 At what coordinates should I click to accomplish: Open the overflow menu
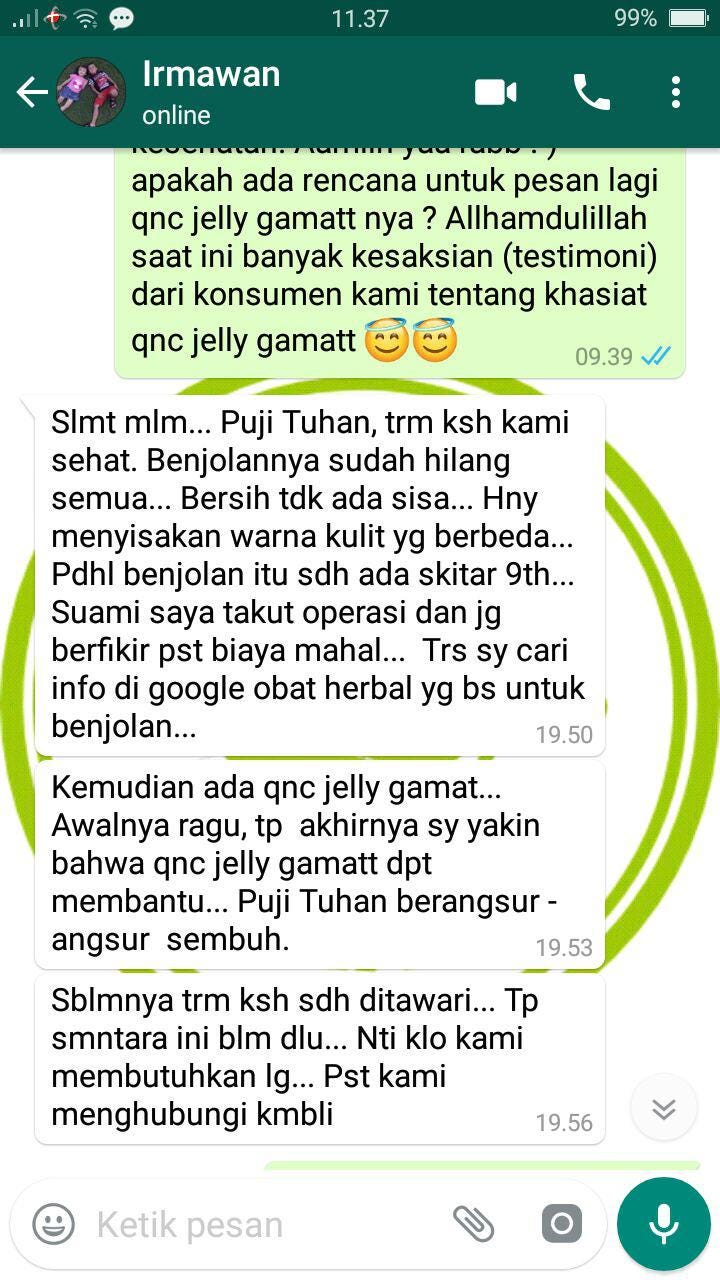676,93
